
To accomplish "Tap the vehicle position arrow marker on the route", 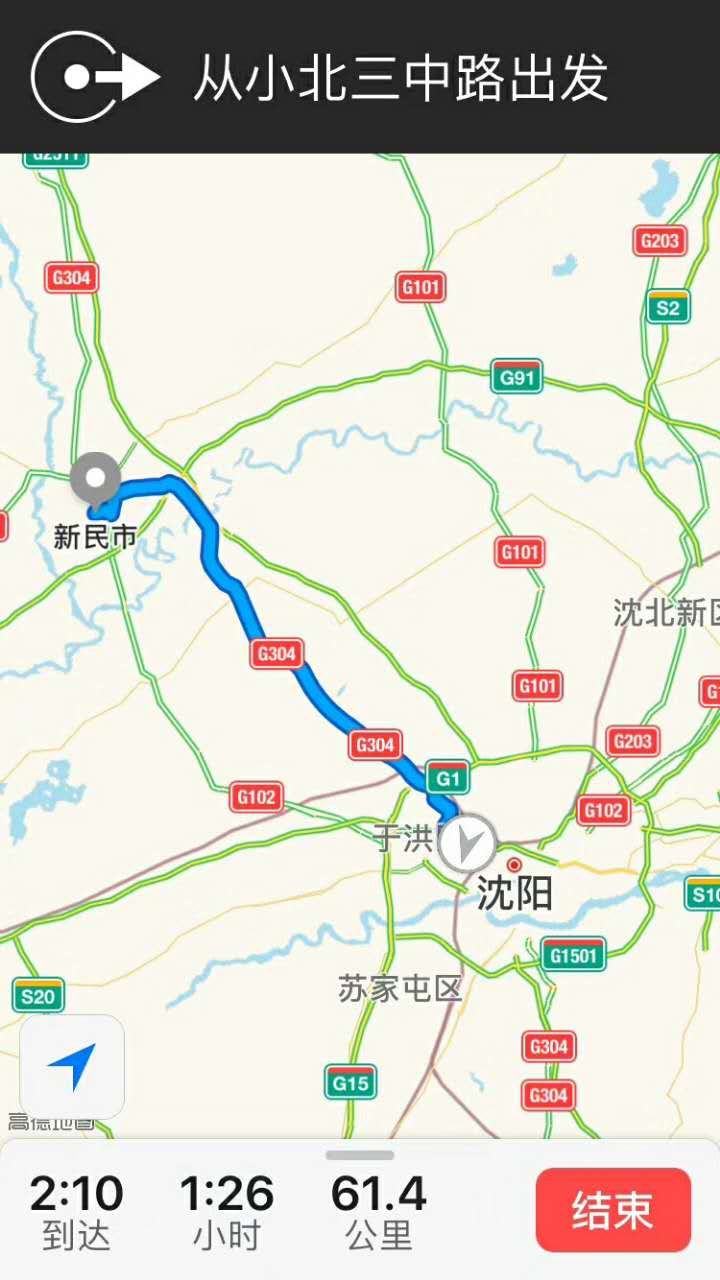I will (x=465, y=843).
